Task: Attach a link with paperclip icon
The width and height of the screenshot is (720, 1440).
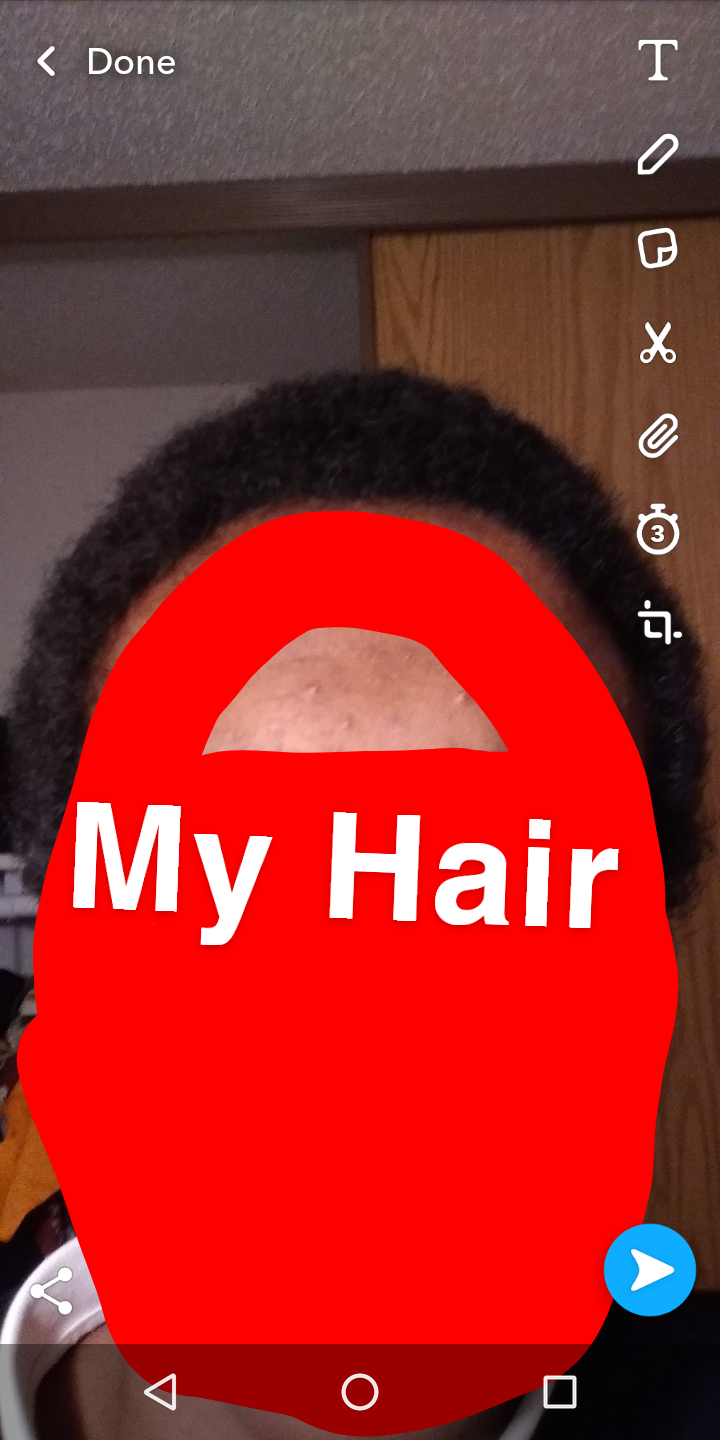Action: pos(658,437)
